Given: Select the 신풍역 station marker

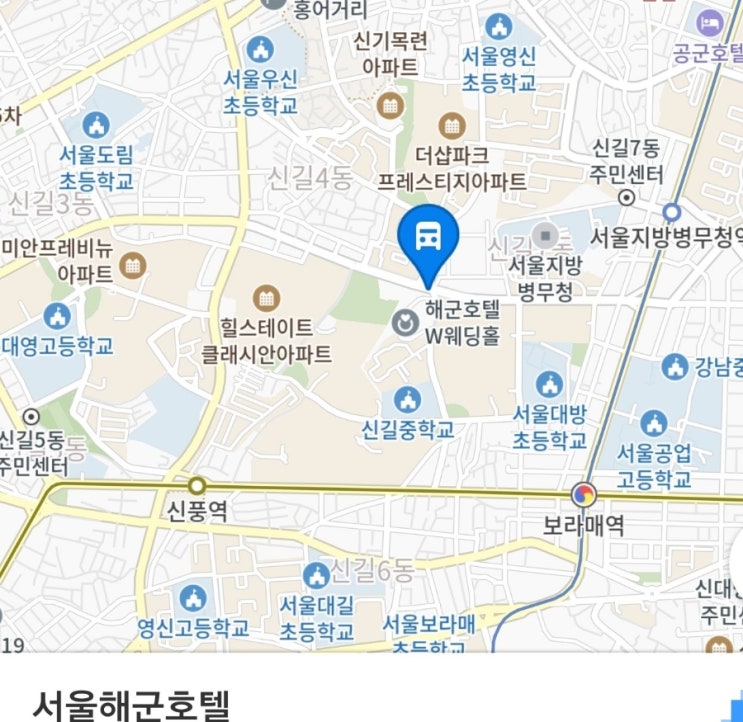Looking at the screenshot, I should pyautogui.click(x=198, y=486).
